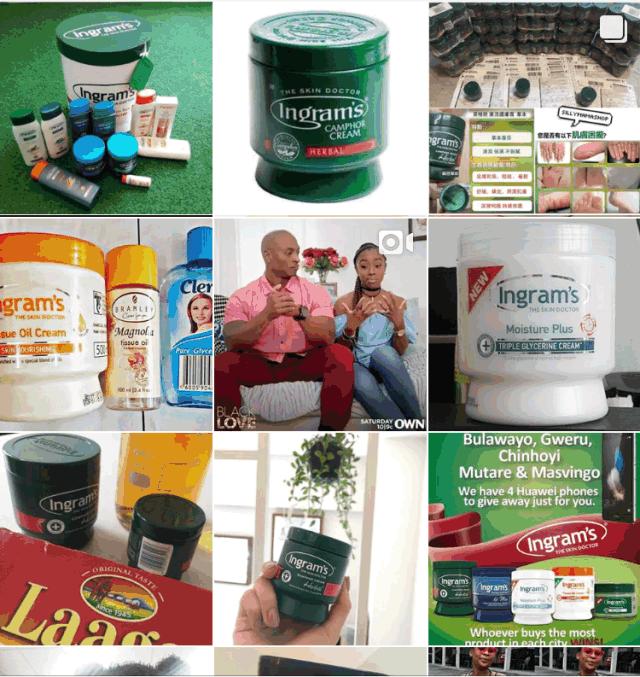Play the Black Love couple video post
The height and width of the screenshot is (677, 640).
[320, 323]
